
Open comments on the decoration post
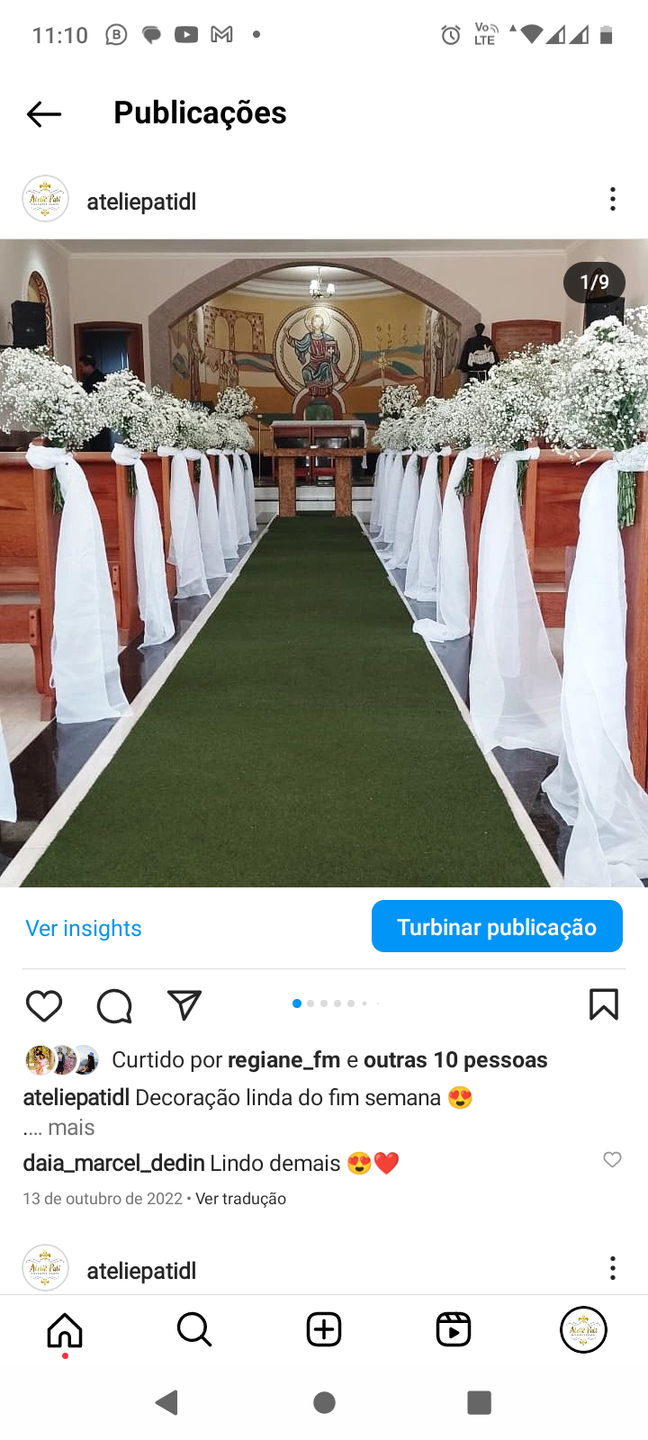(114, 1005)
